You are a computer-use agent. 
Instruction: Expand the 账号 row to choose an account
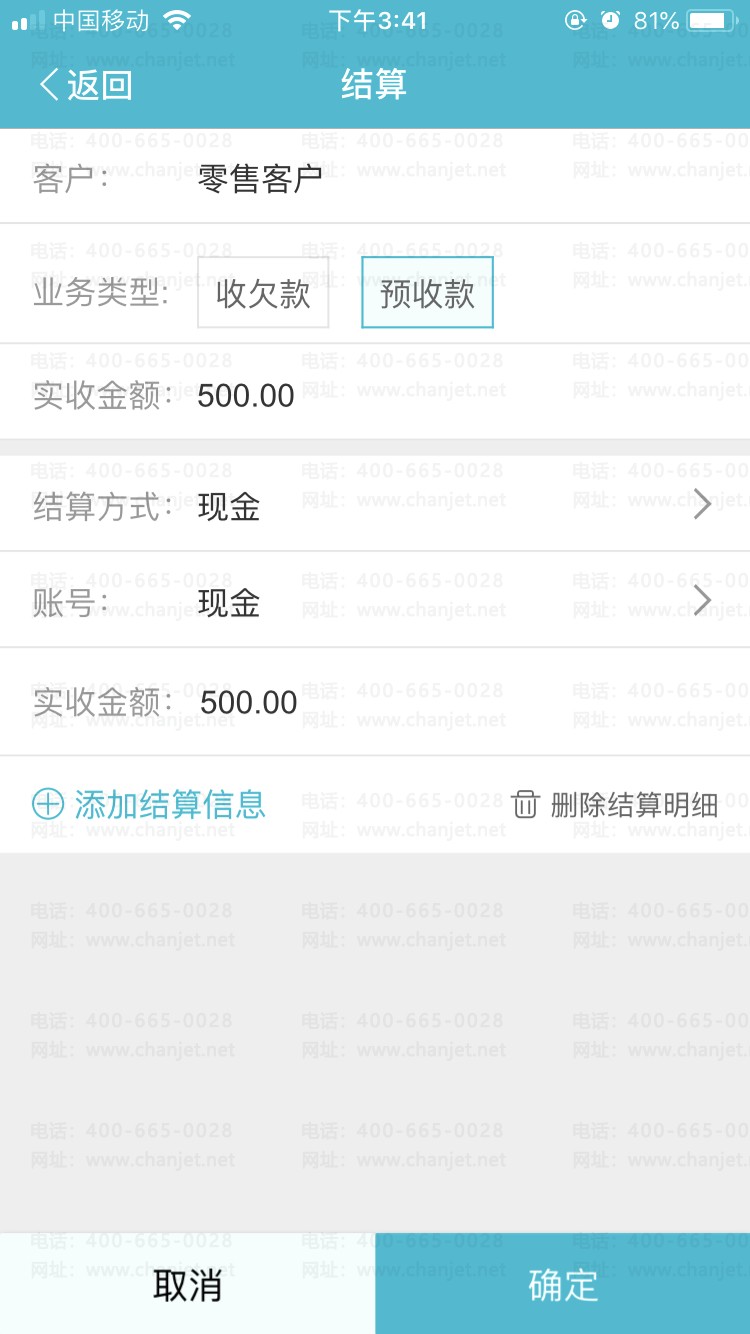click(702, 600)
